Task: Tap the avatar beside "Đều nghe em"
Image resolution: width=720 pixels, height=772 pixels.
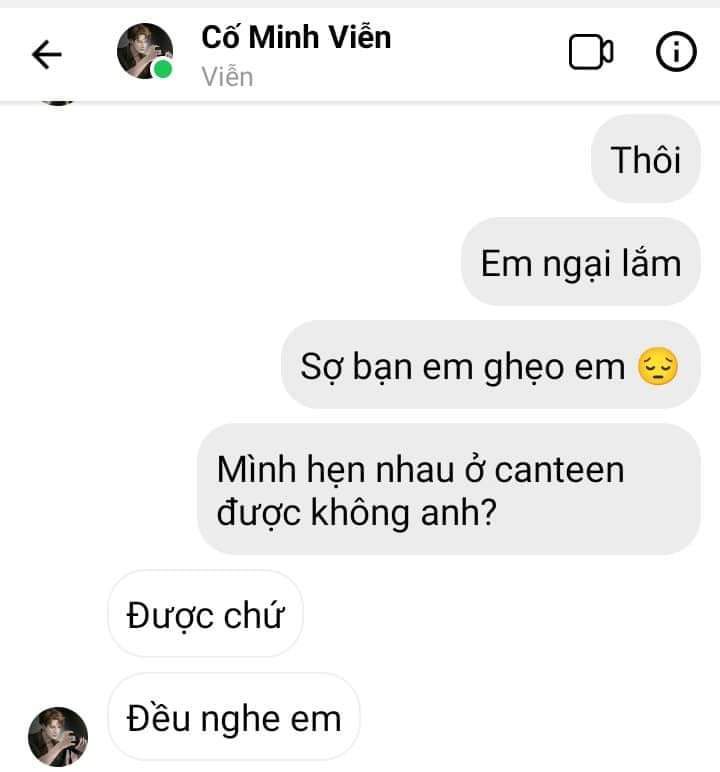Action: click(58, 736)
